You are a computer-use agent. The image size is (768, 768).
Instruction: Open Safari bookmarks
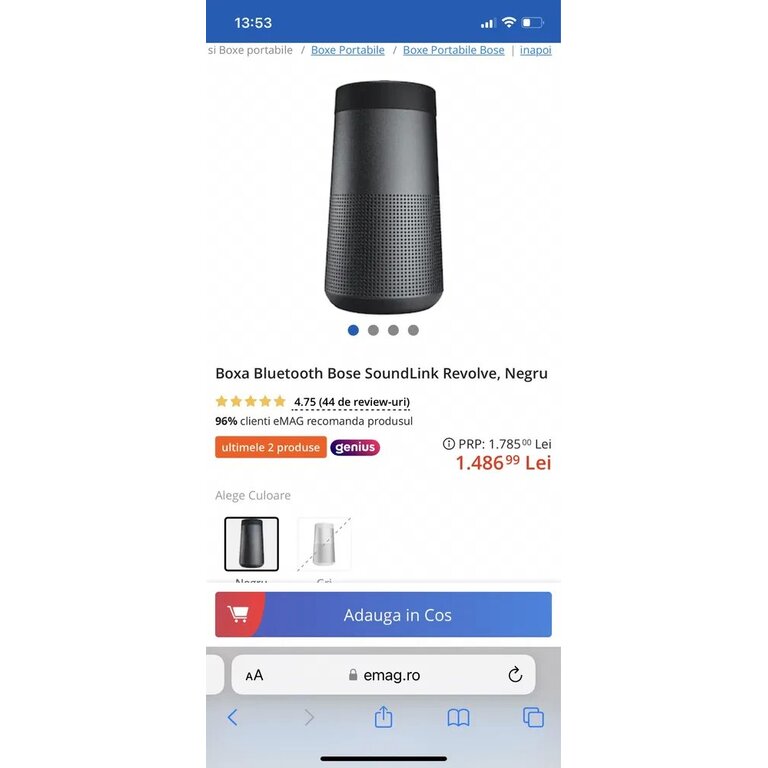458,717
